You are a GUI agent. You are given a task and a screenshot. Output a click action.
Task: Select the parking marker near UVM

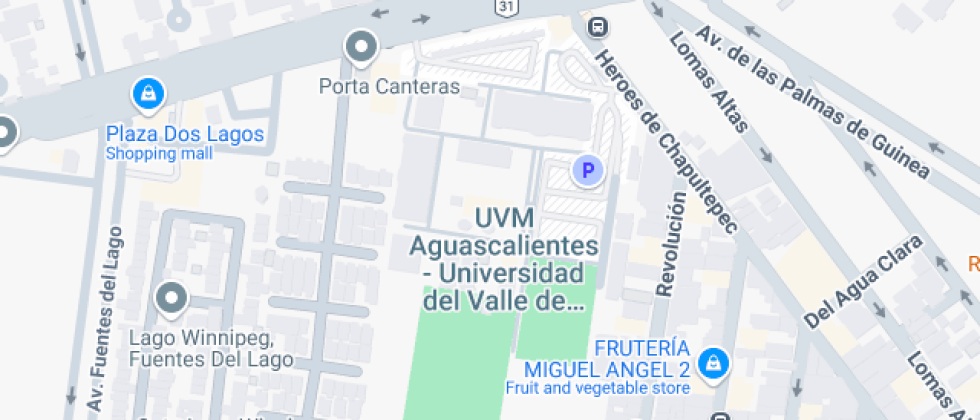pyautogui.click(x=588, y=171)
